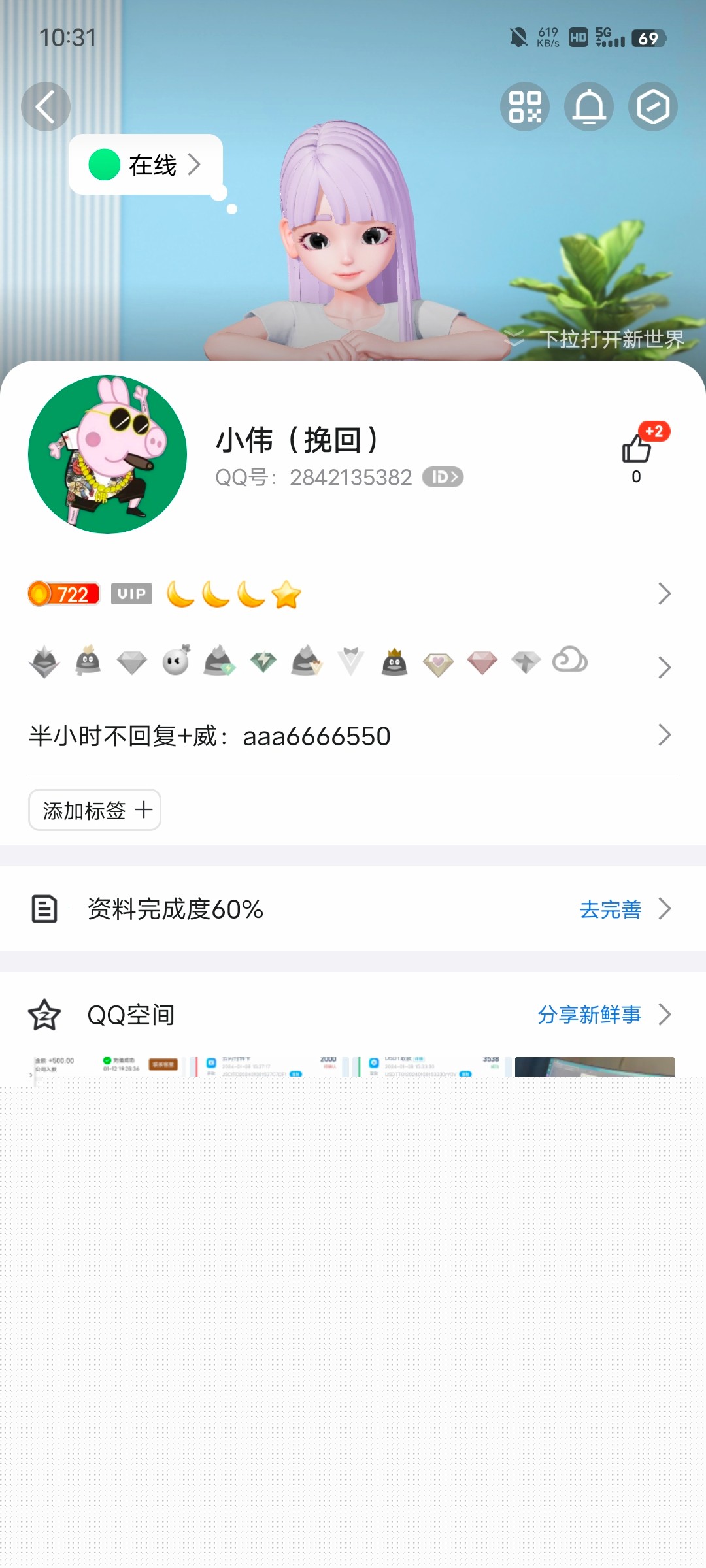Tap the circular Peppa Pig avatar
Image resolution: width=706 pixels, height=1568 pixels.
point(110,453)
